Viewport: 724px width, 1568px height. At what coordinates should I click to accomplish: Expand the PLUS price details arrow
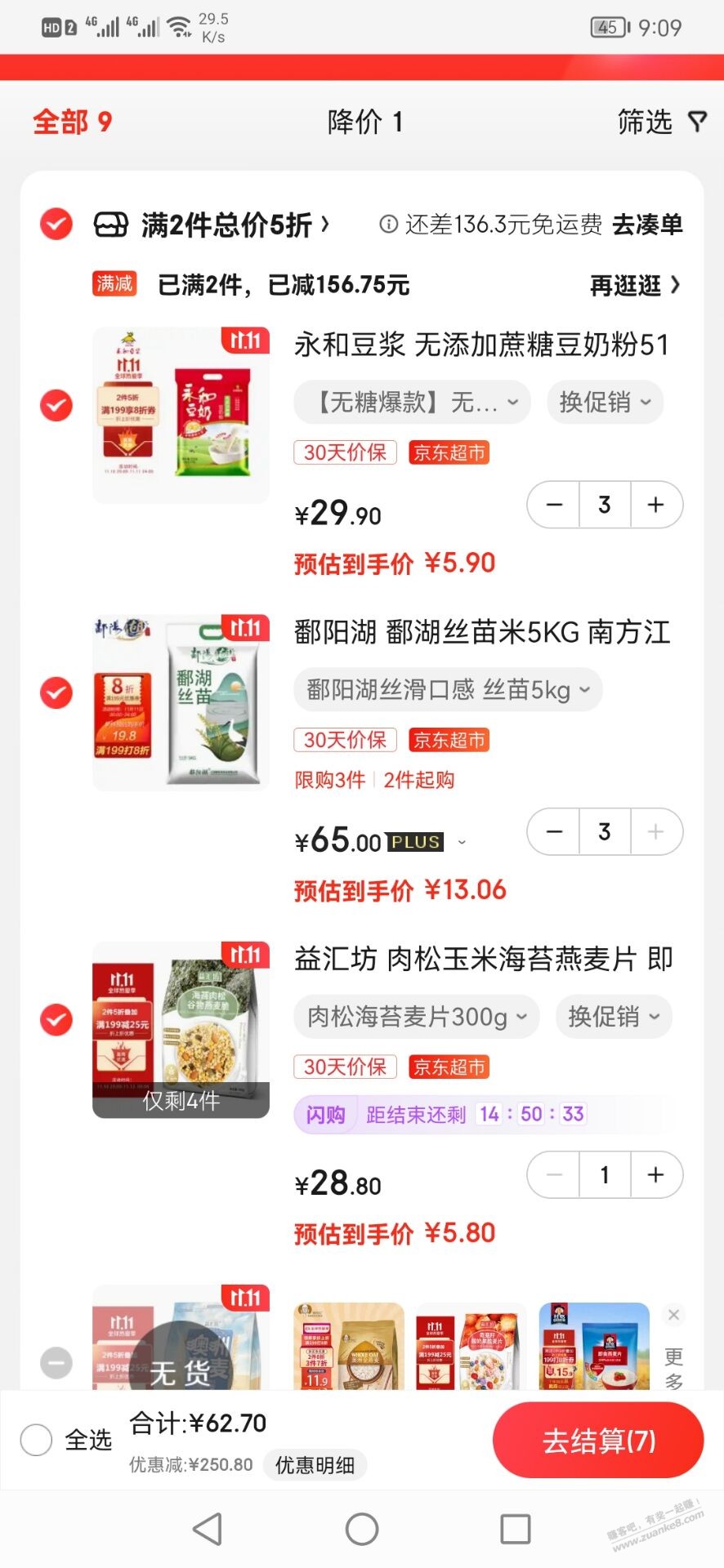tap(462, 842)
